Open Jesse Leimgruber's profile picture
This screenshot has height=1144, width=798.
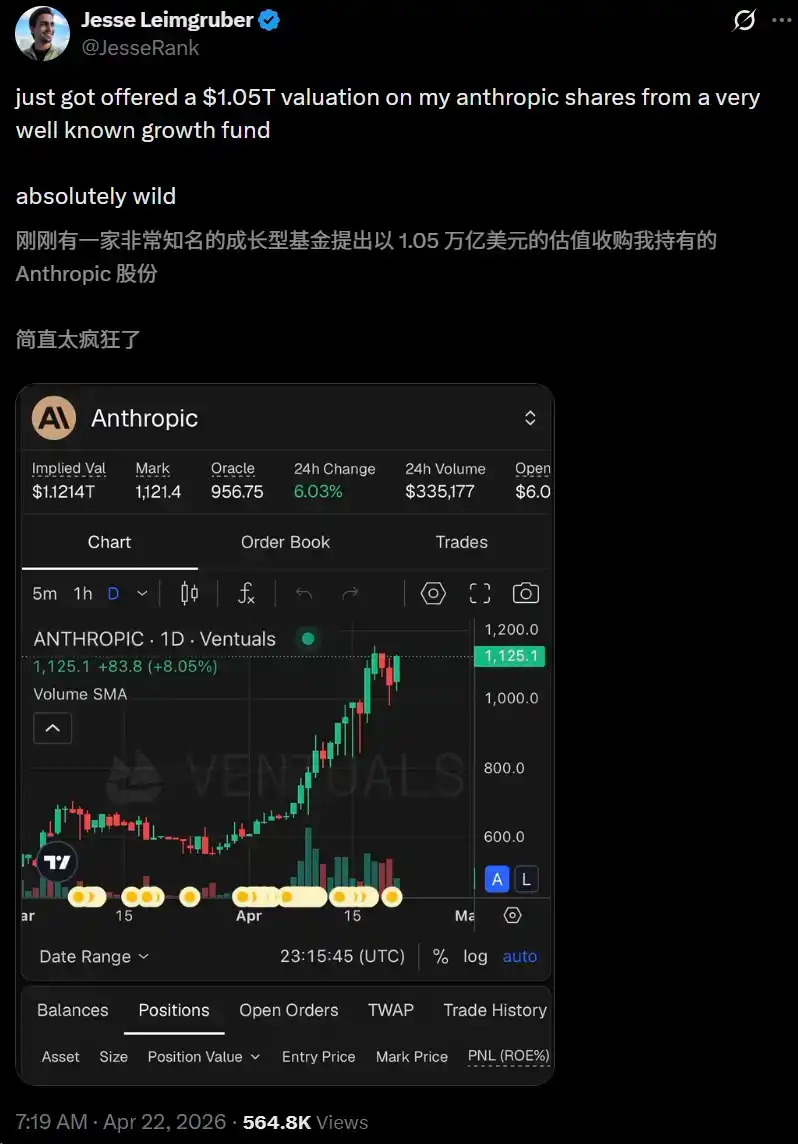42,33
